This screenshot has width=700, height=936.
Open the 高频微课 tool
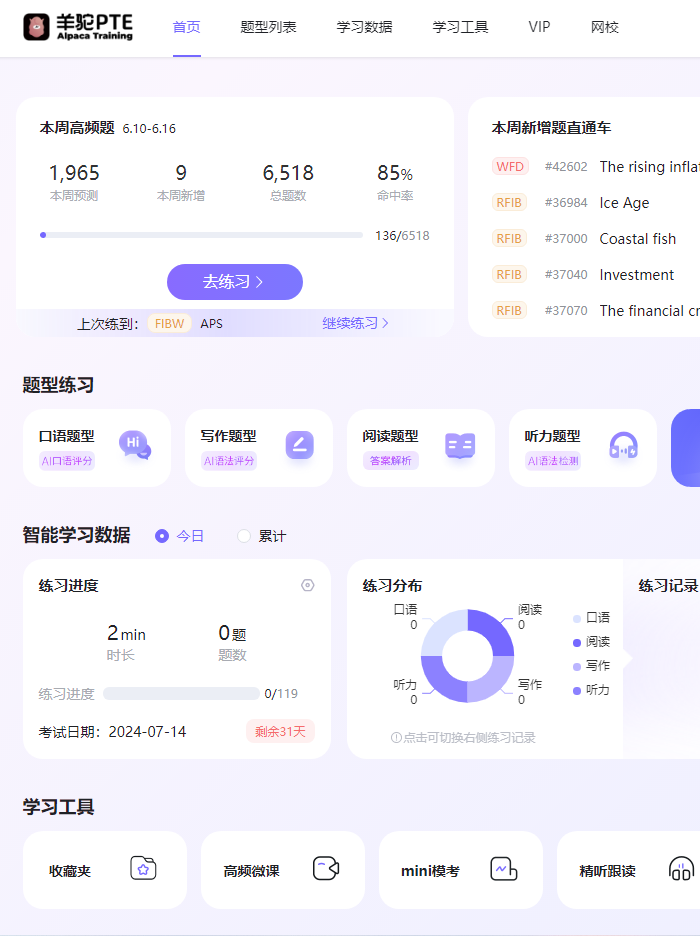(282, 870)
